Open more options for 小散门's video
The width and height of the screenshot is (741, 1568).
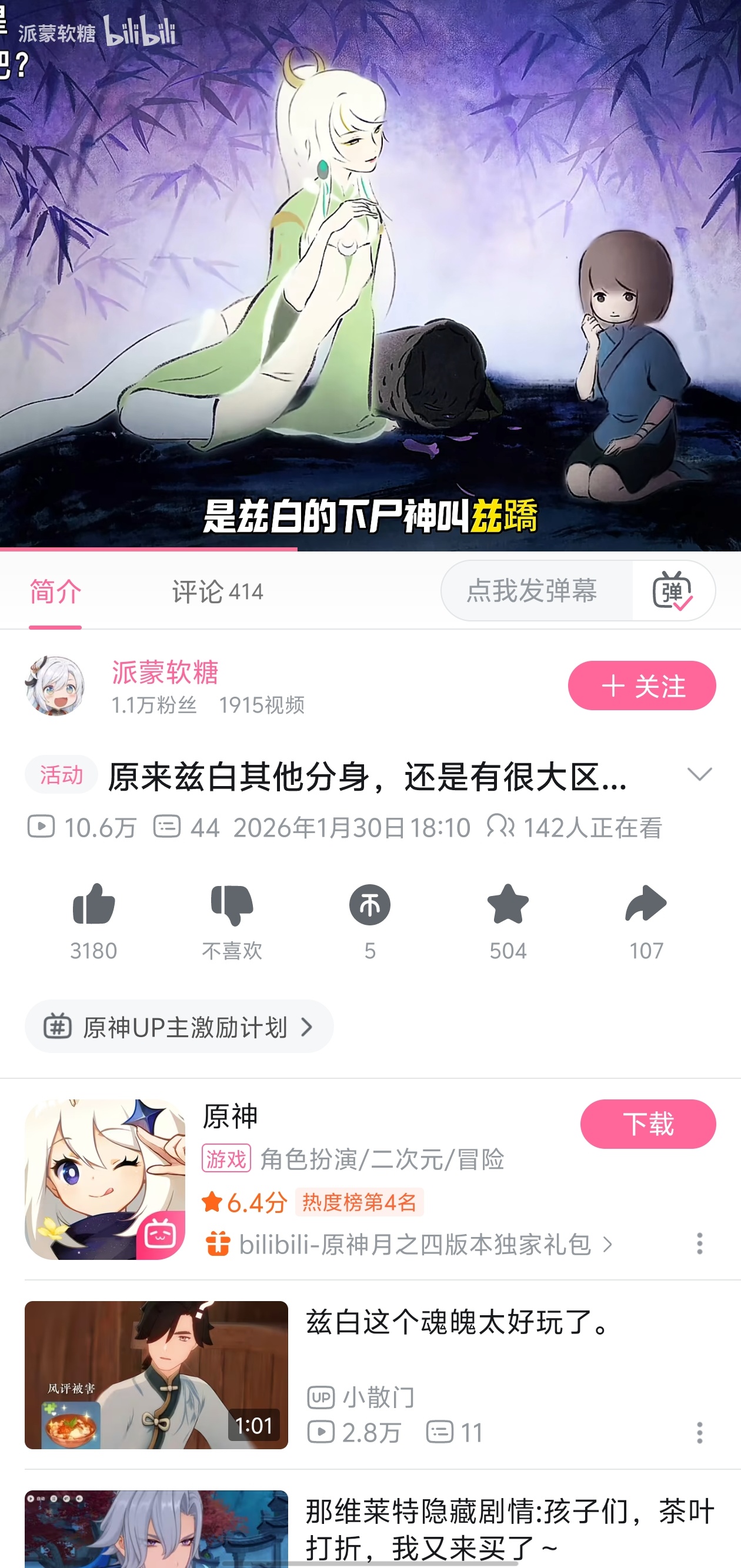coord(699,1432)
